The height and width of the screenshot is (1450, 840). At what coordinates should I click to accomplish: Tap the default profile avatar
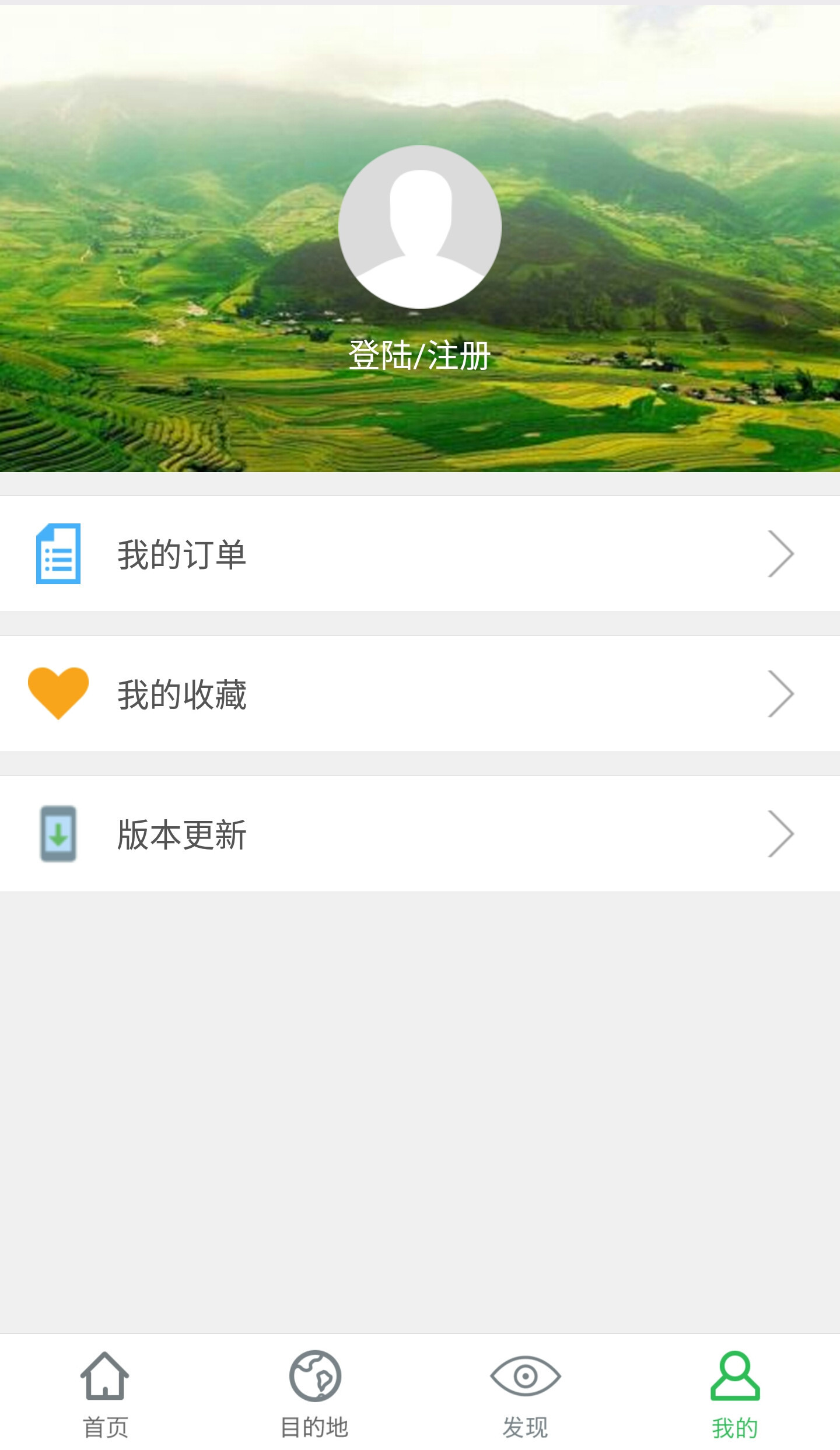pos(420,226)
